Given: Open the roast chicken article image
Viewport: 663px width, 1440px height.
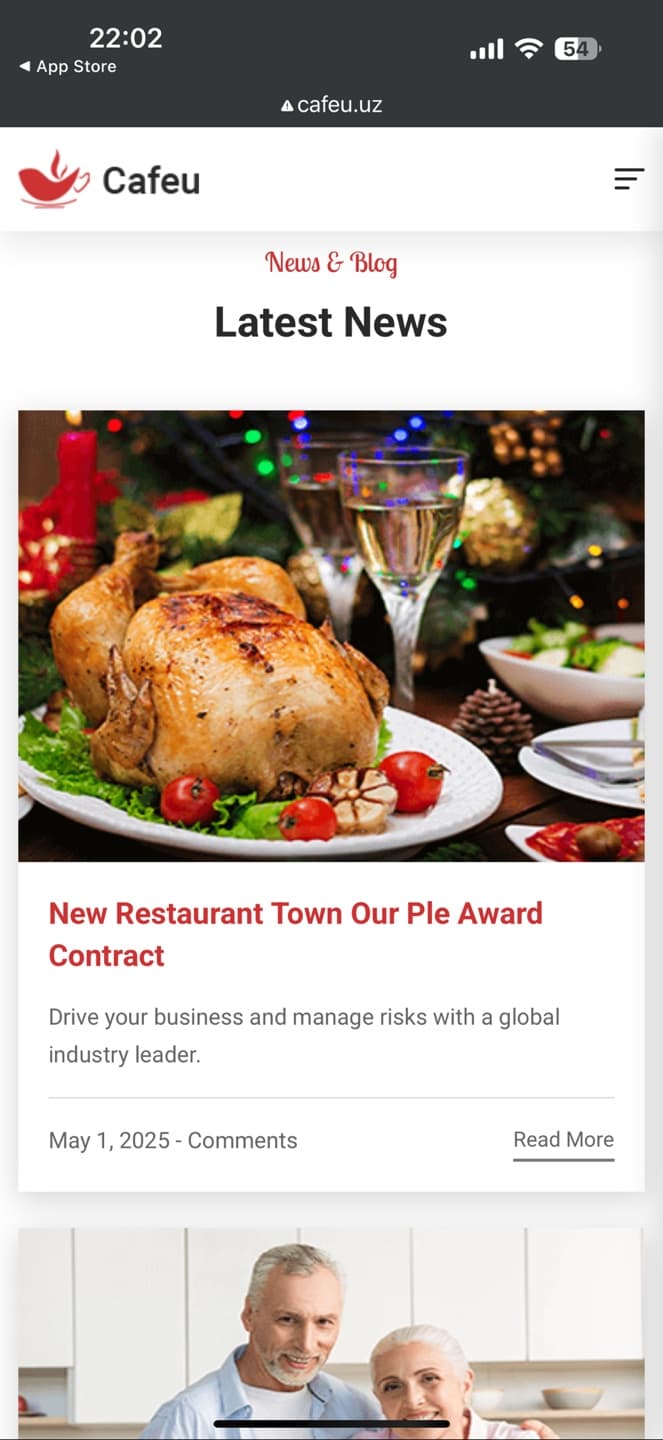Looking at the screenshot, I should [331, 635].
